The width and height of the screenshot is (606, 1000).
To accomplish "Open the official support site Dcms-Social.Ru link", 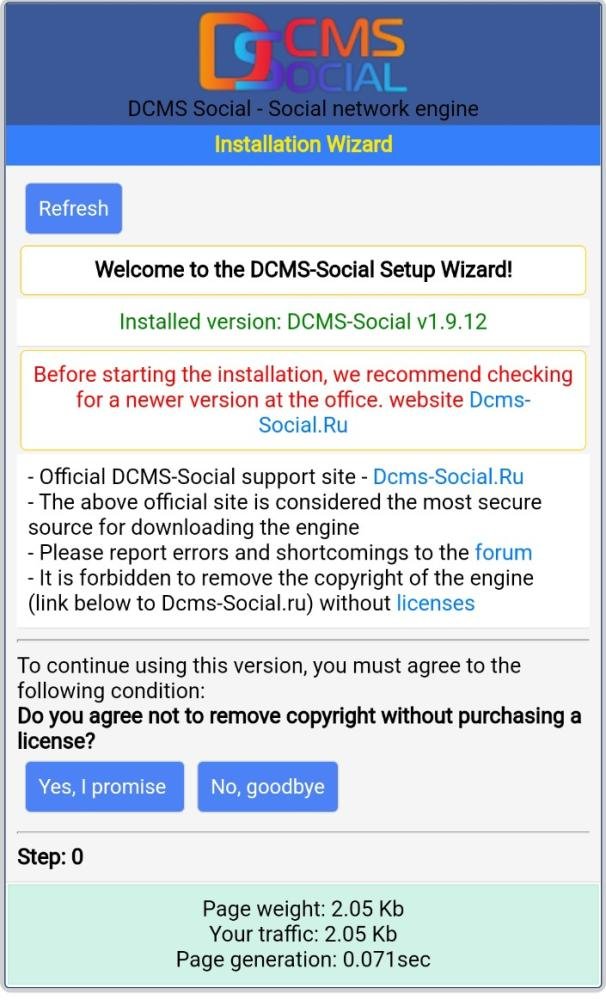I will tap(448, 477).
